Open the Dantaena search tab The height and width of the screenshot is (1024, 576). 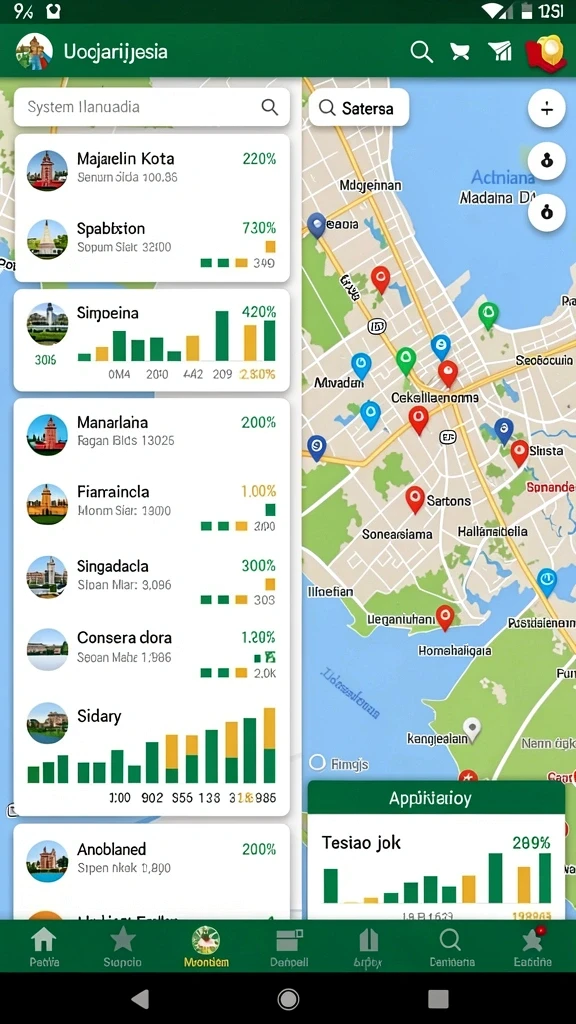pos(452,947)
